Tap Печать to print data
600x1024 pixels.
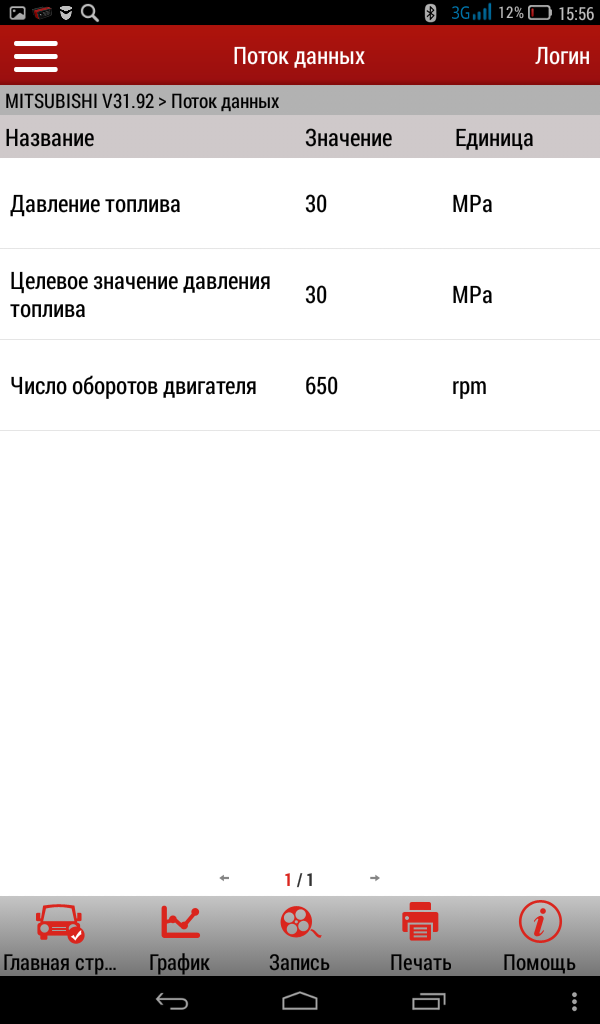[x=420, y=937]
